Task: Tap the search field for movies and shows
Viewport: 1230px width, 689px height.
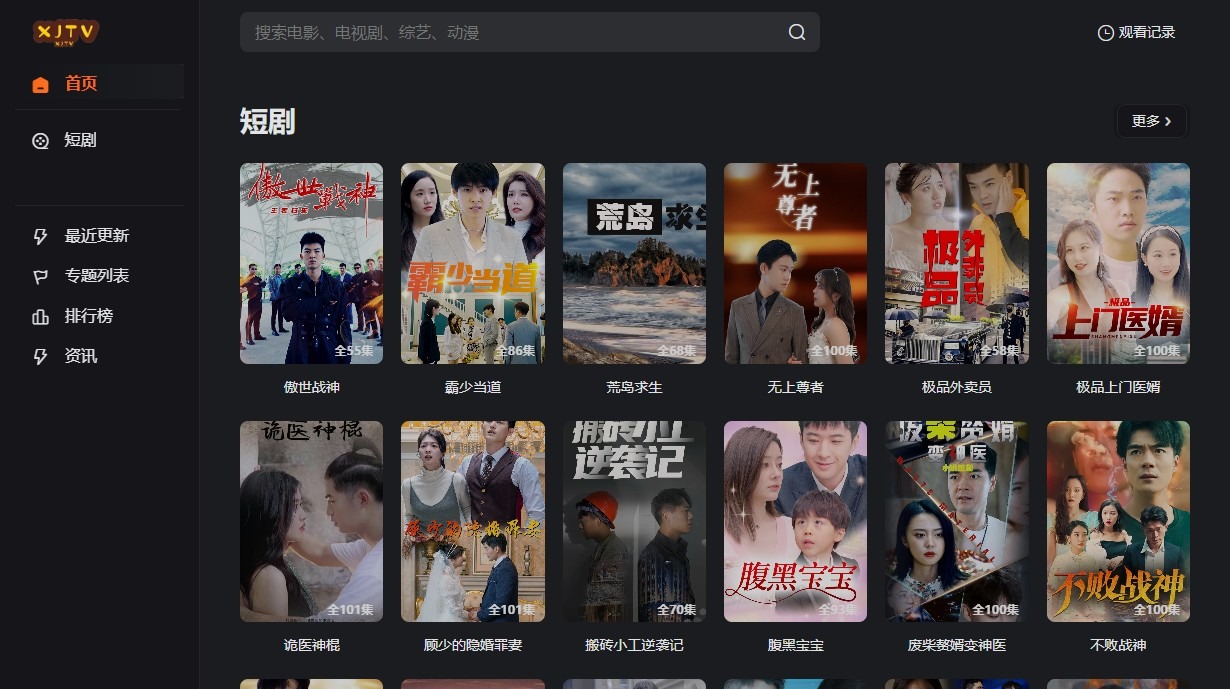Action: (x=510, y=32)
